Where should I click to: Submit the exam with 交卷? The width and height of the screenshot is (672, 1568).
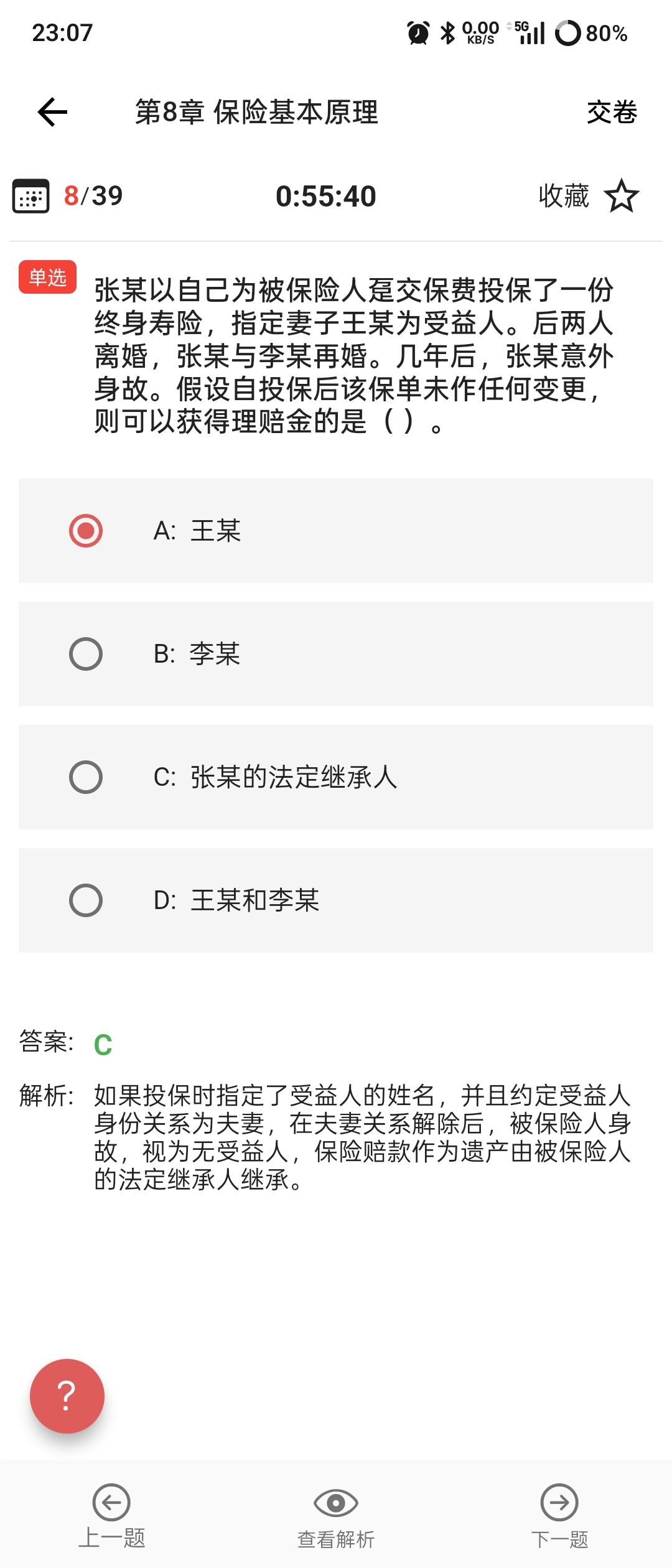(612, 112)
